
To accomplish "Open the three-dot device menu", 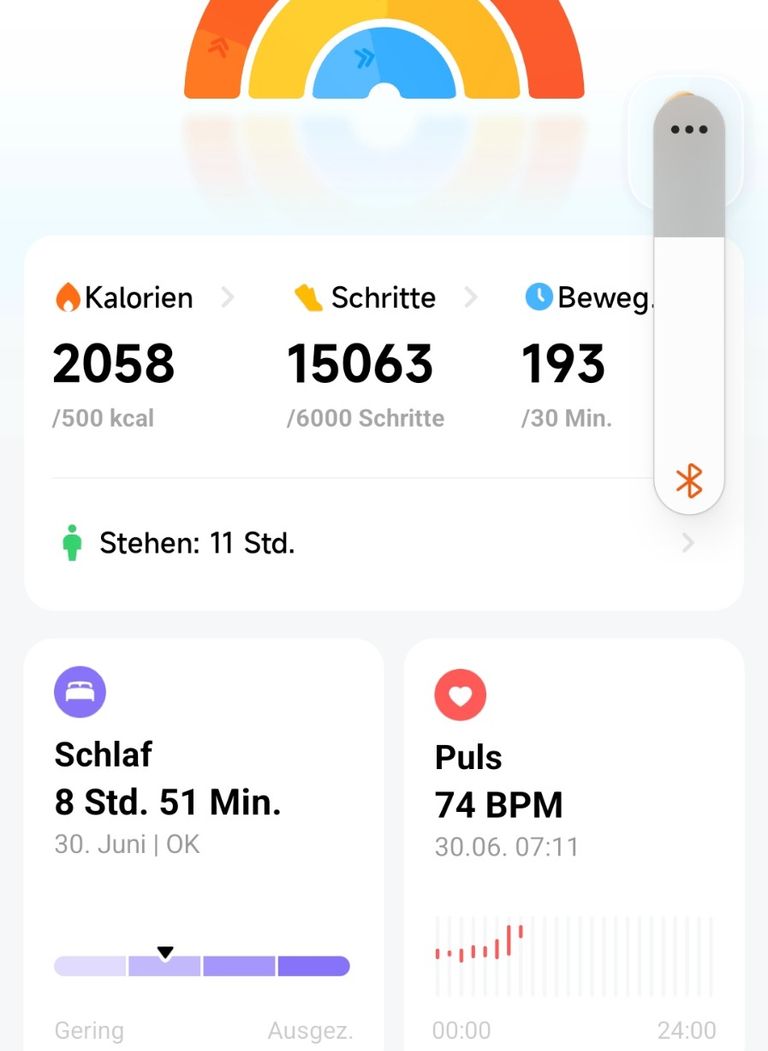I will (x=689, y=130).
